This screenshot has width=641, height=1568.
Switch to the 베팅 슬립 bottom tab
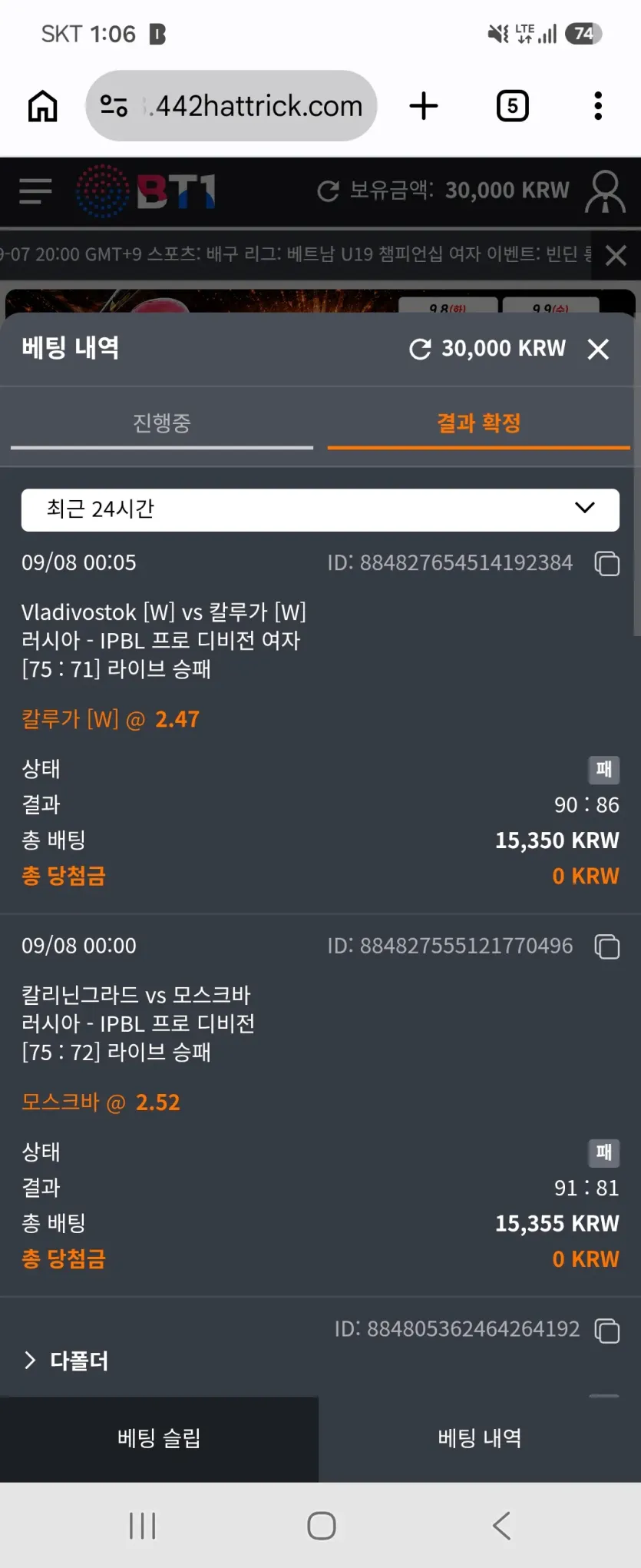(x=159, y=1439)
